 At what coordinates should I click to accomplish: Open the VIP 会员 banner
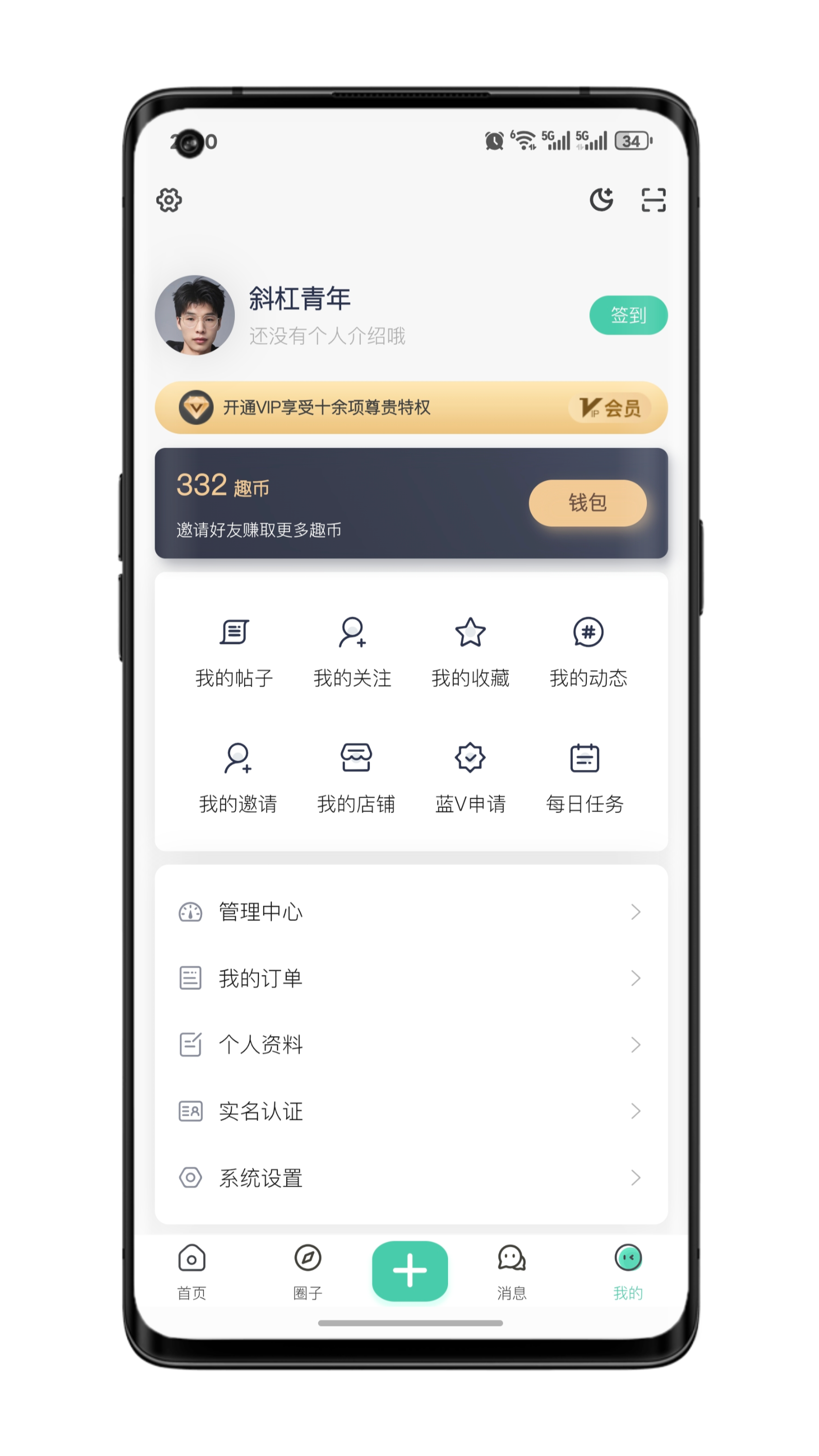click(411, 408)
